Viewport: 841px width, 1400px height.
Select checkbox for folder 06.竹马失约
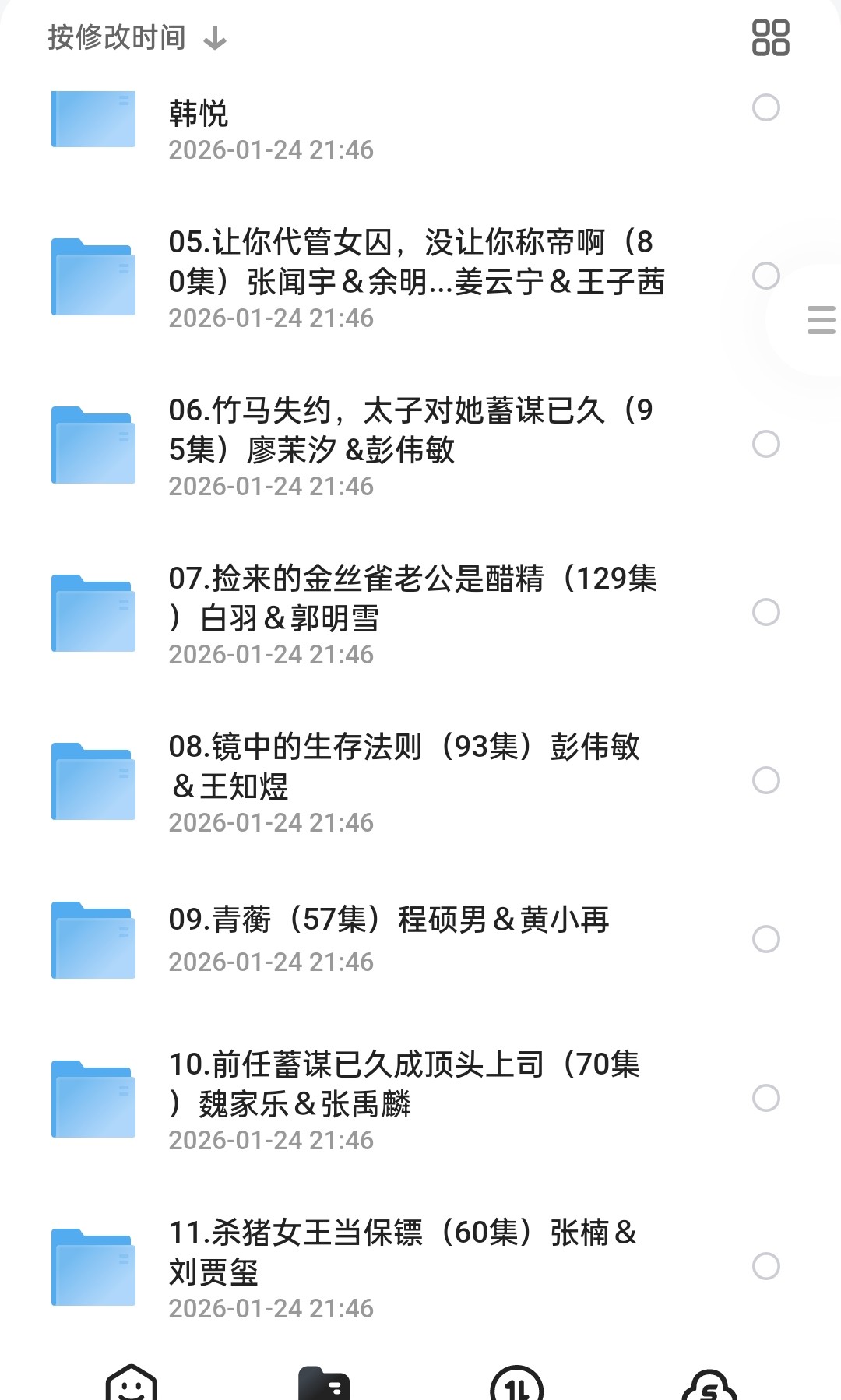[x=766, y=444]
